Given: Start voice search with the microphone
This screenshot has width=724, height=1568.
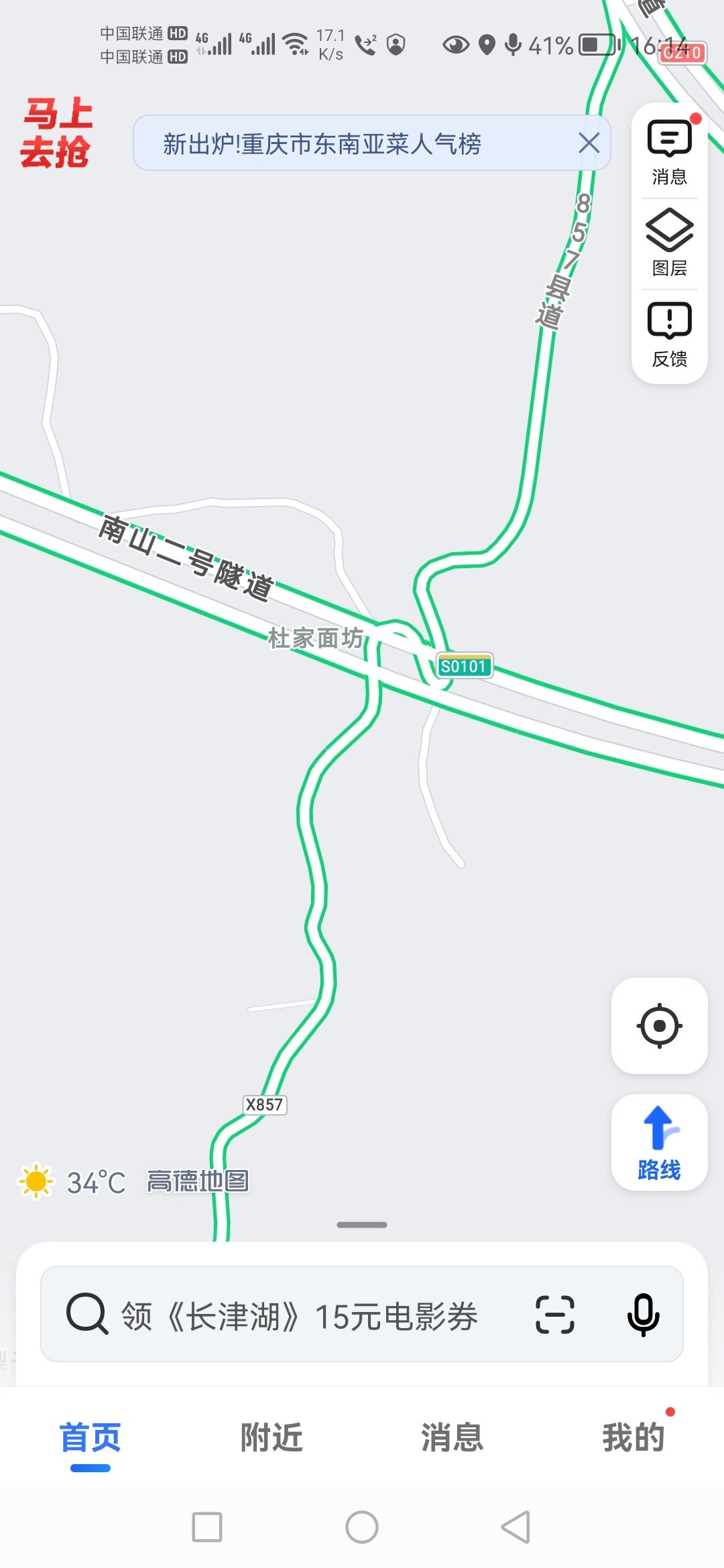Looking at the screenshot, I should point(643,1314).
